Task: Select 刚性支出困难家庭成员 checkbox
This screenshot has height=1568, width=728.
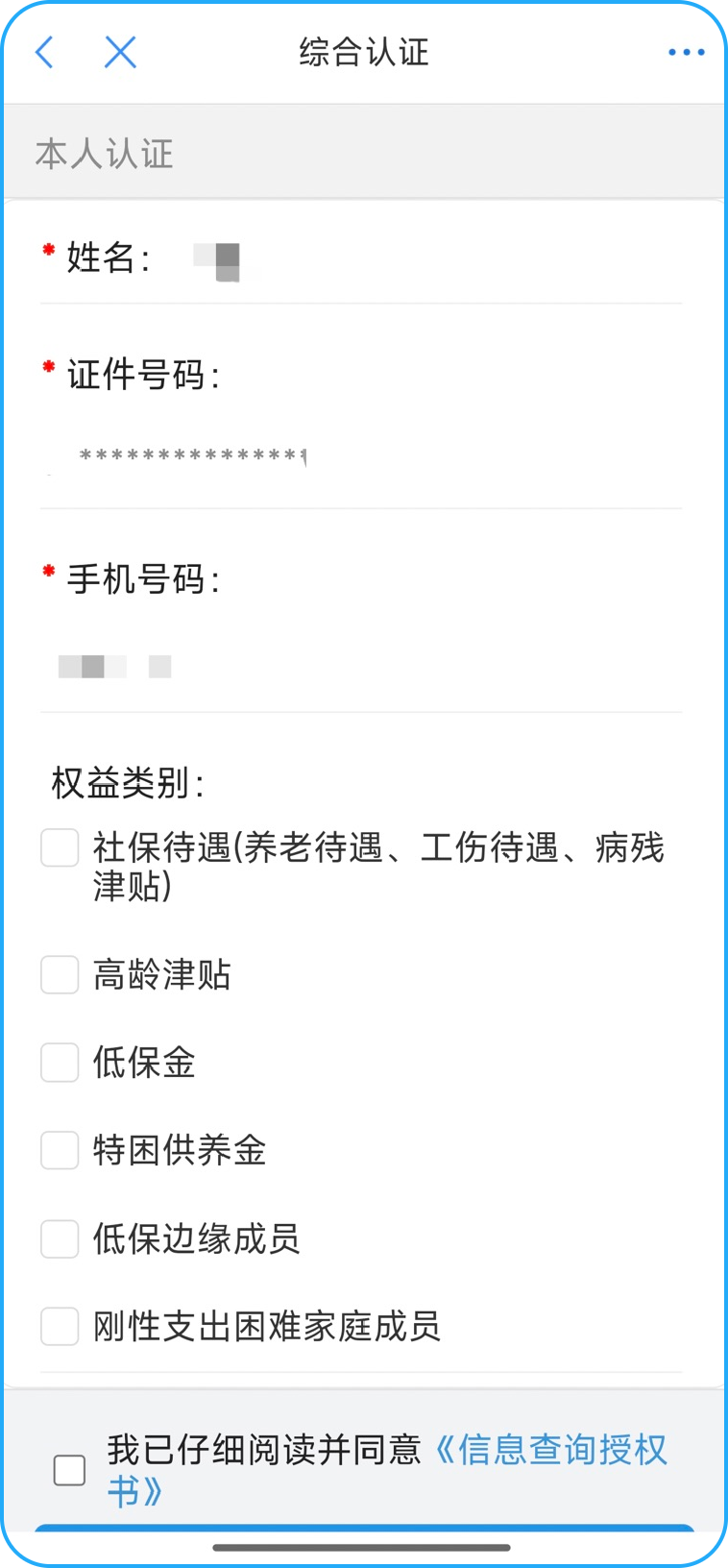Action: point(60,1327)
